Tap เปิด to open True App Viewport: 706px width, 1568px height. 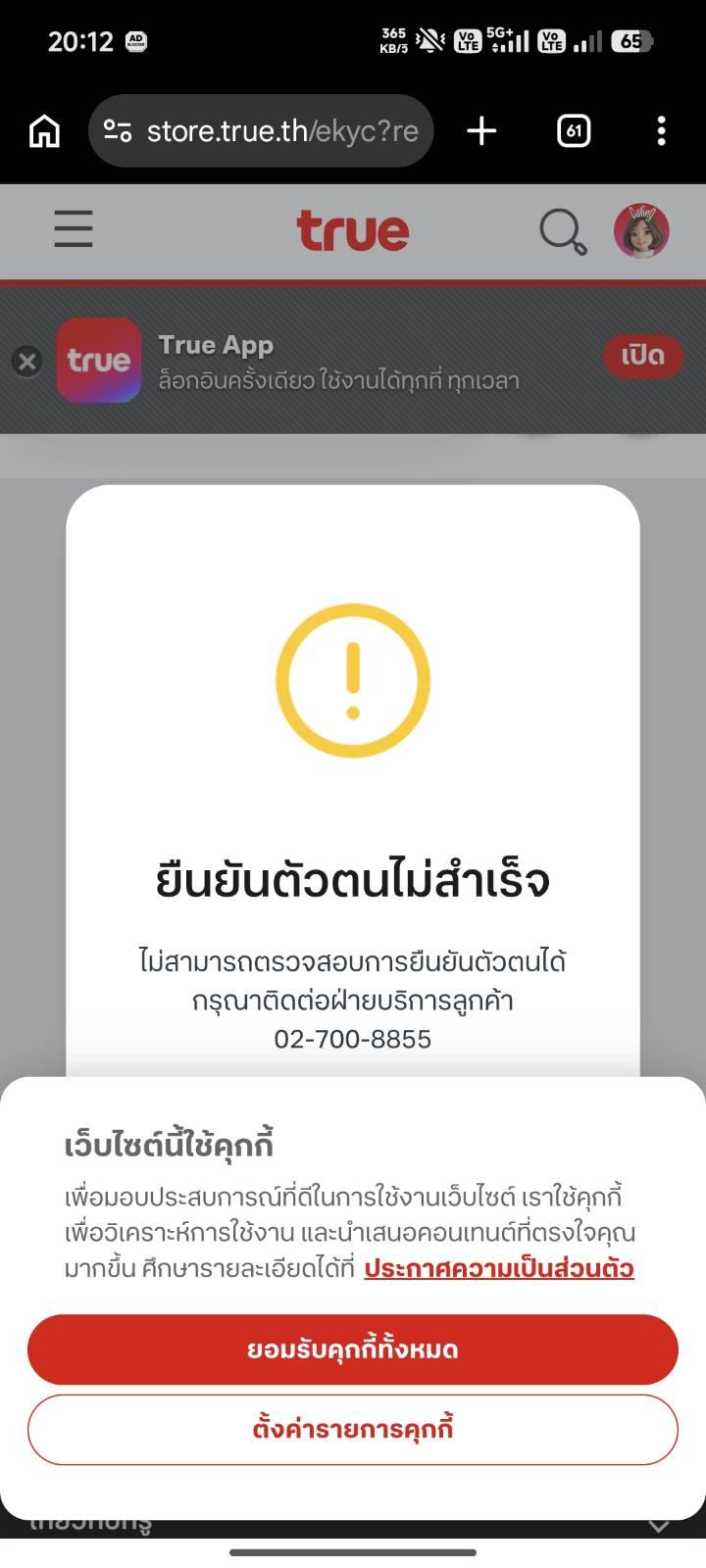[x=642, y=356]
